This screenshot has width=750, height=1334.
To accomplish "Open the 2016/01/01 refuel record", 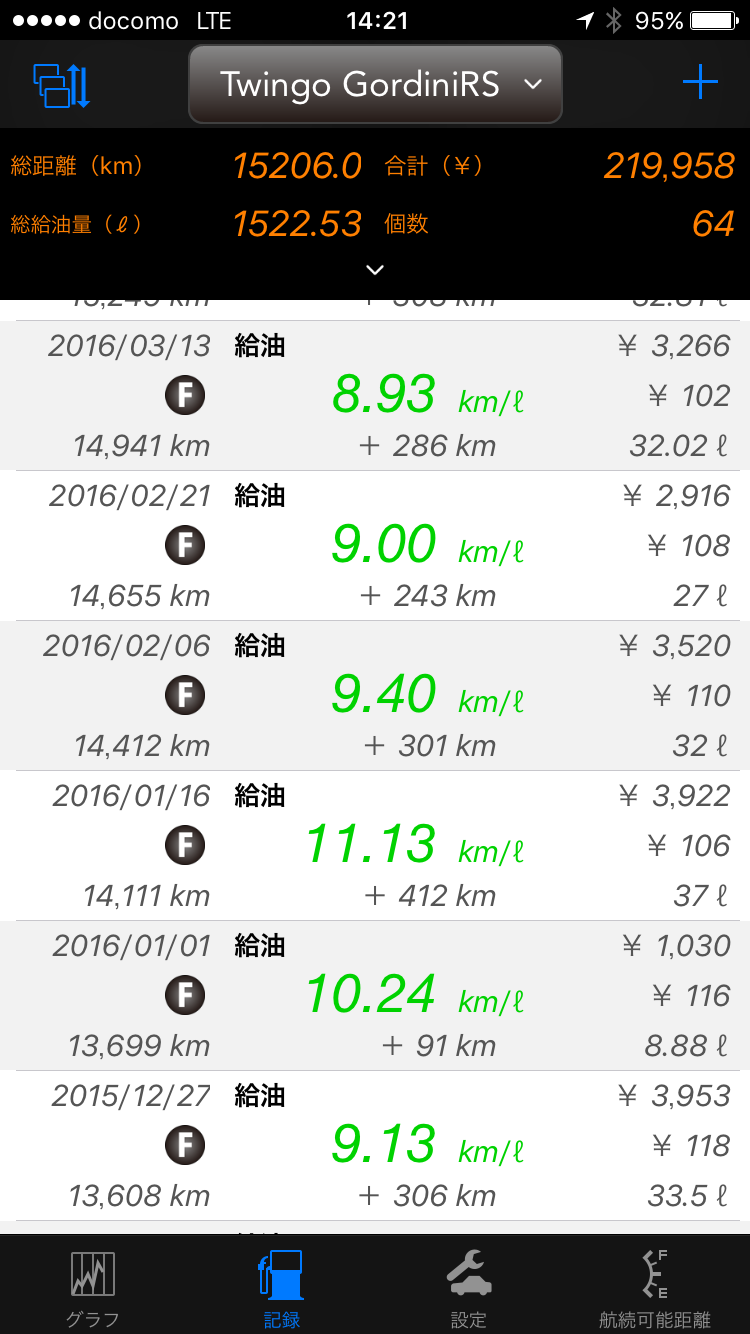I will coord(375,996).
